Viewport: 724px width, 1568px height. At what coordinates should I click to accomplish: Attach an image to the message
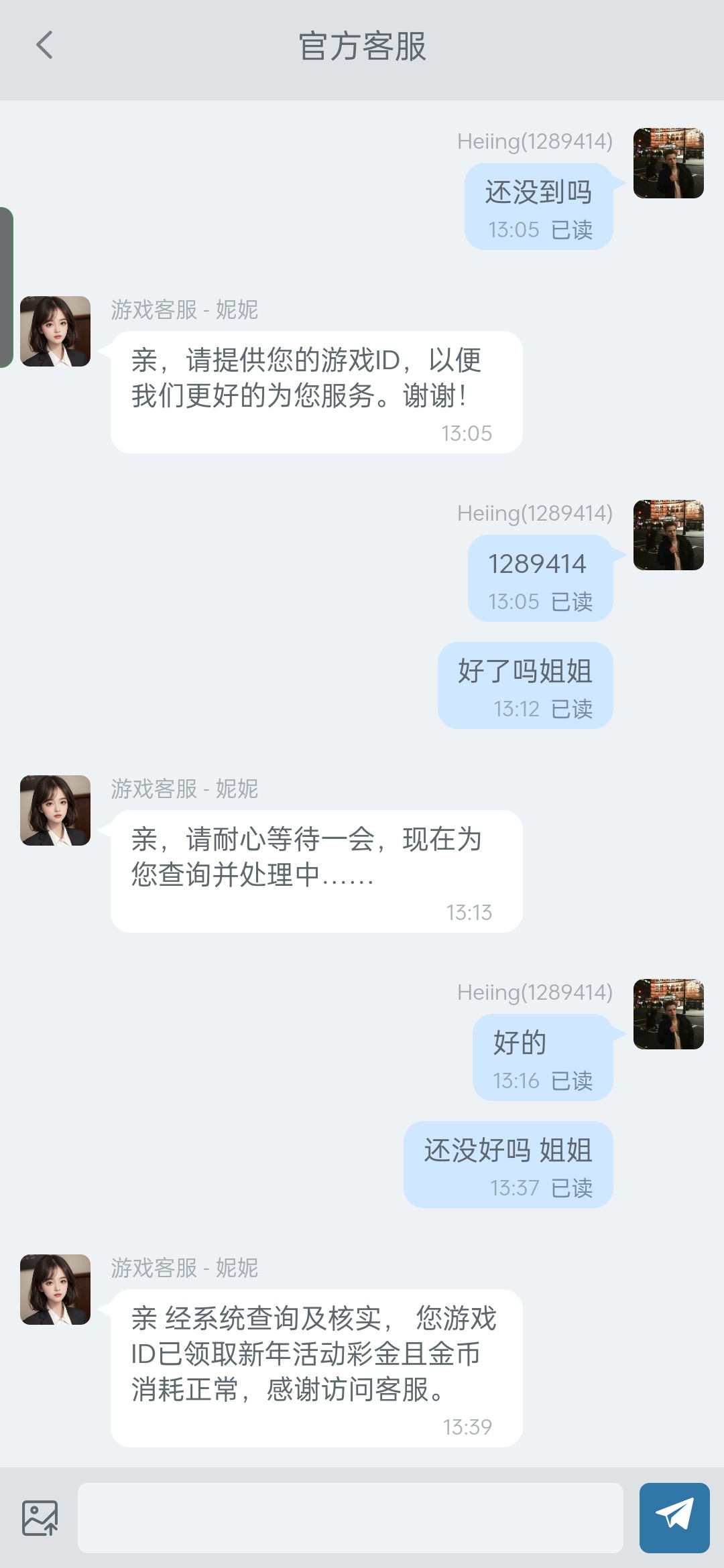[40, 1518]
